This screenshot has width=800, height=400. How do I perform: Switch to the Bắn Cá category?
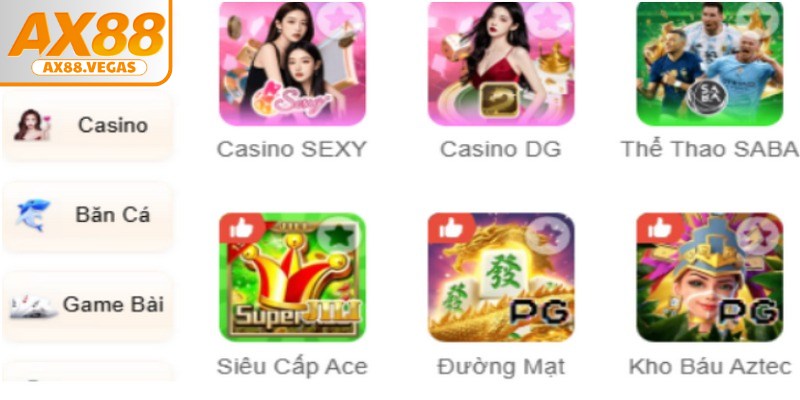88,215
